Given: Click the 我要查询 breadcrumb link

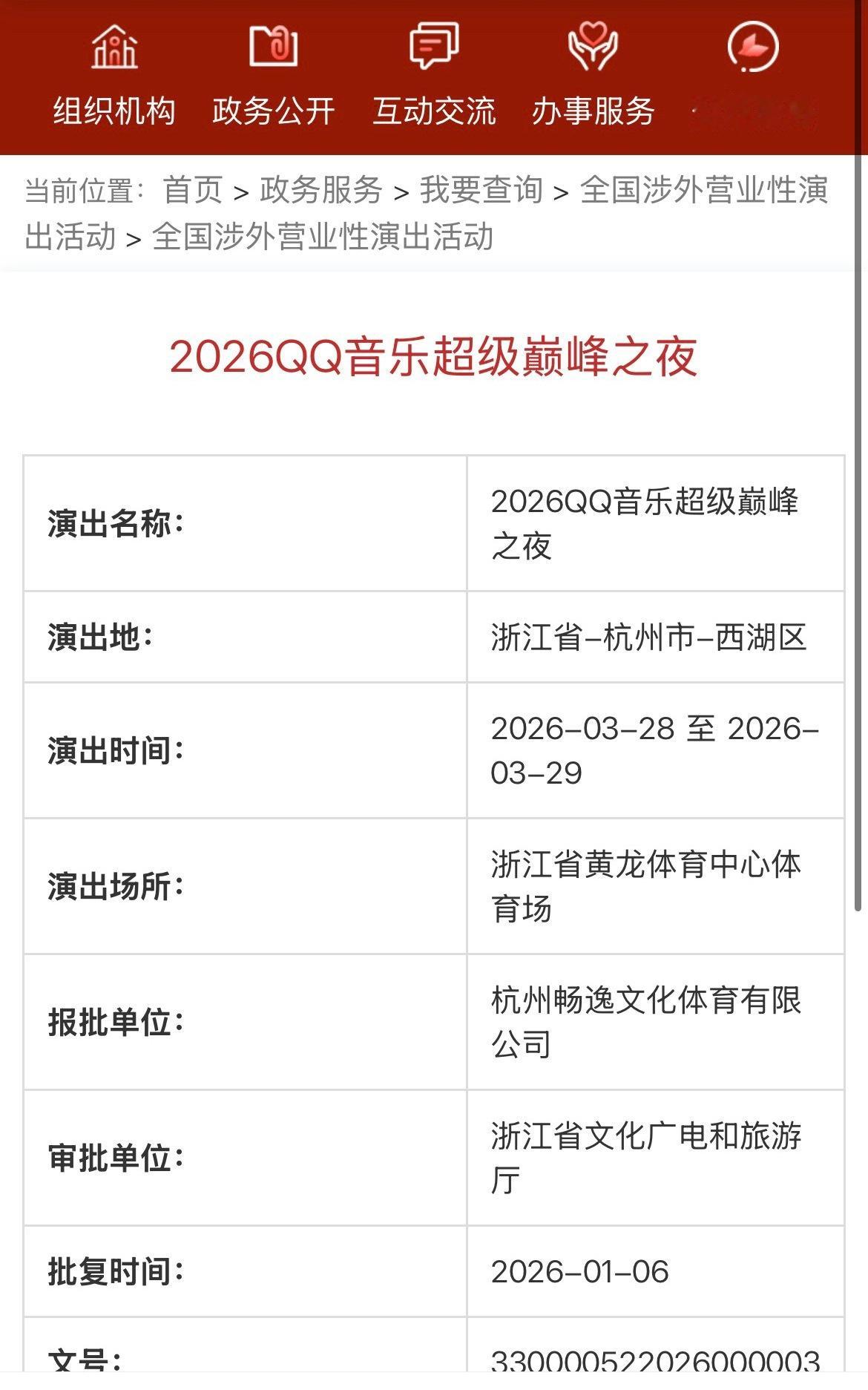Looking at the screenshot, I should 482,190.
